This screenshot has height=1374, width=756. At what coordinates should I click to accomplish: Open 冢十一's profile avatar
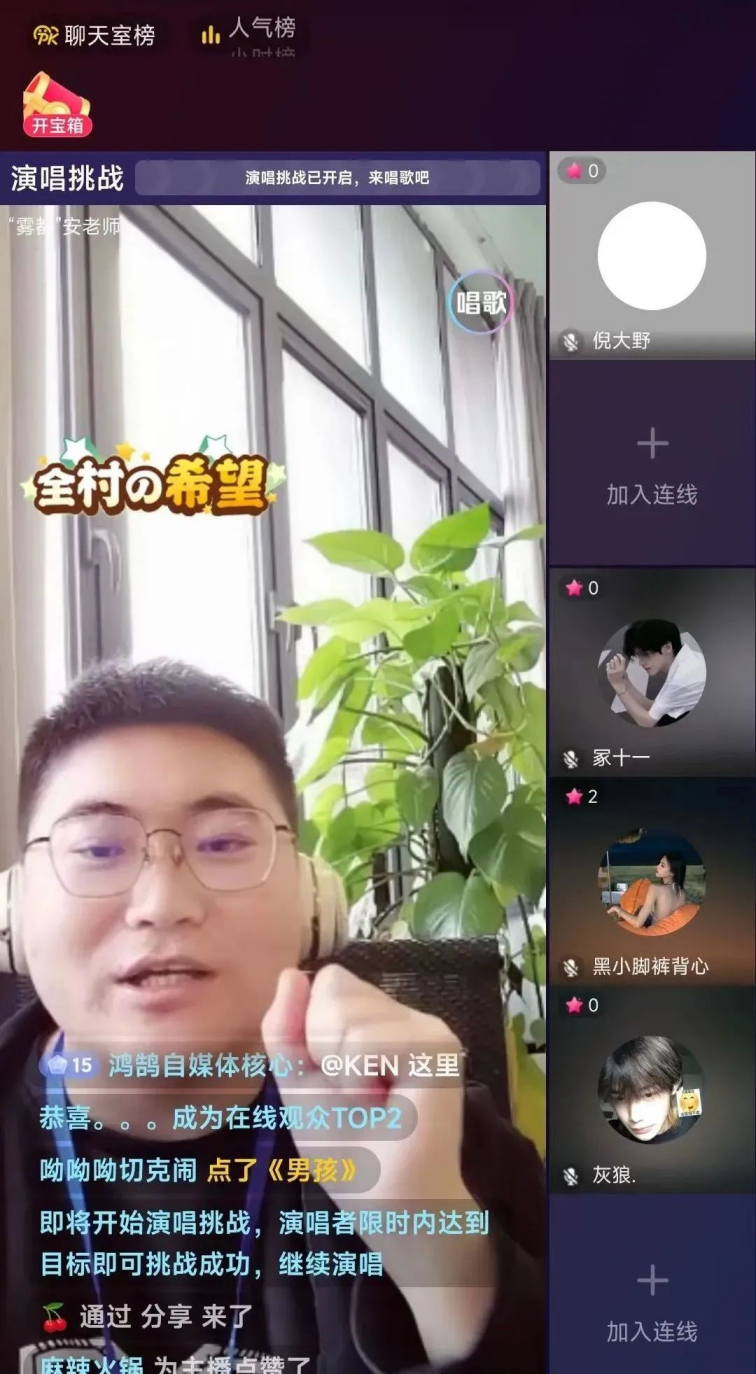[651, 672]
